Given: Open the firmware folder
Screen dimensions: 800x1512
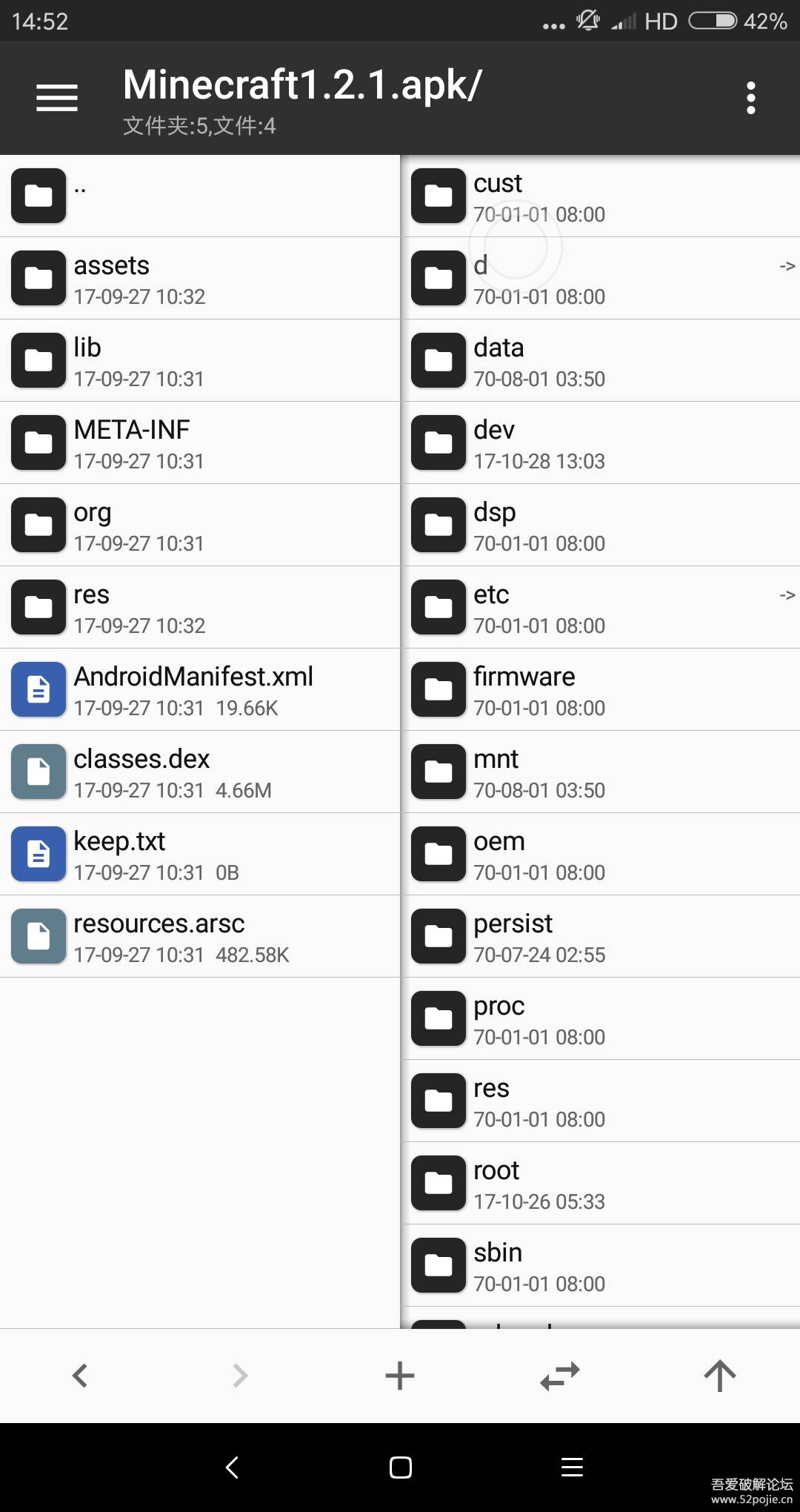Looking at the screenshot, I should (x=600, y=690).
